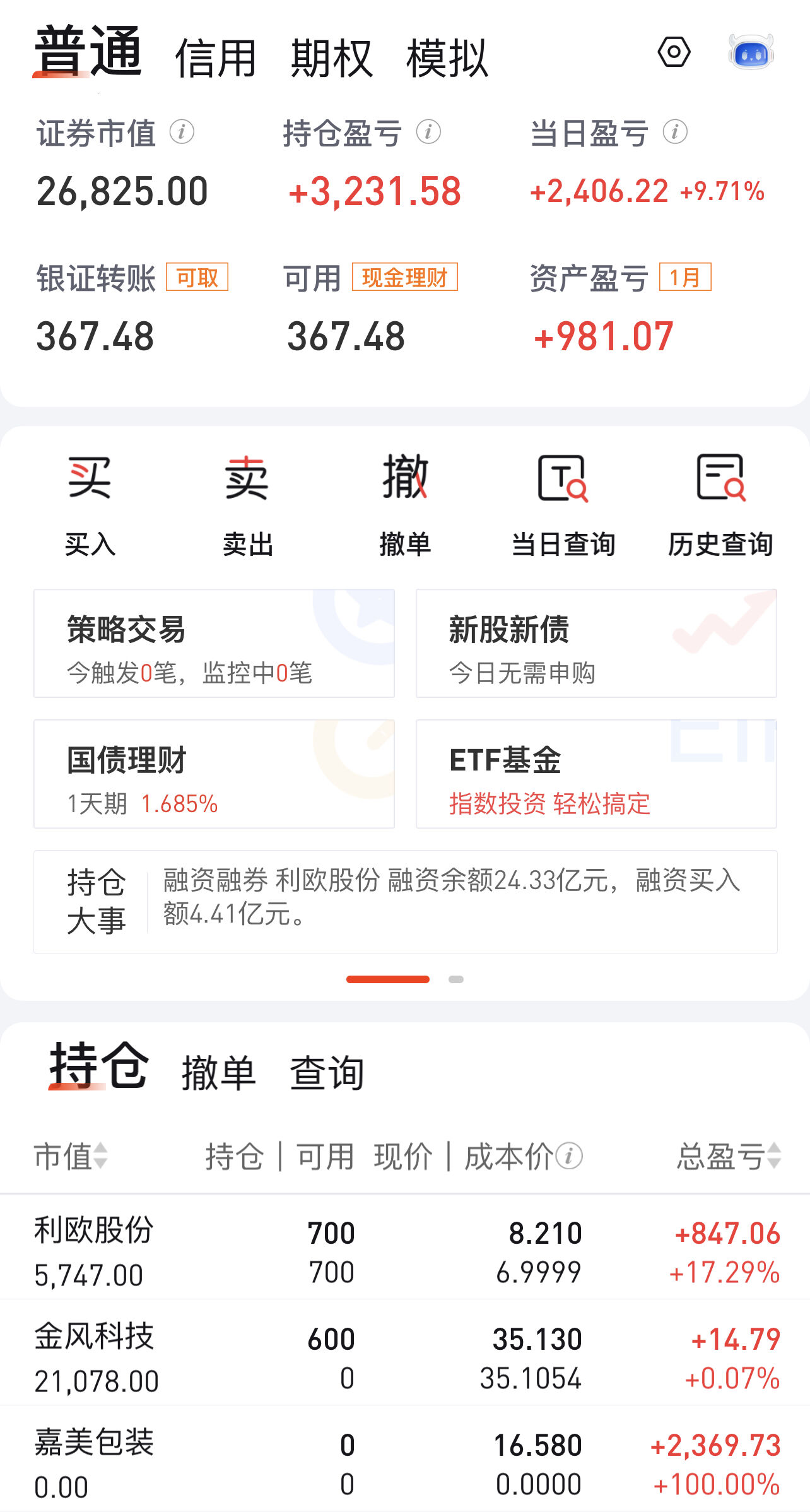This screenshot has height=1512, width=810.
Task: Open the ETF基金 card
Action: point(596,774)
